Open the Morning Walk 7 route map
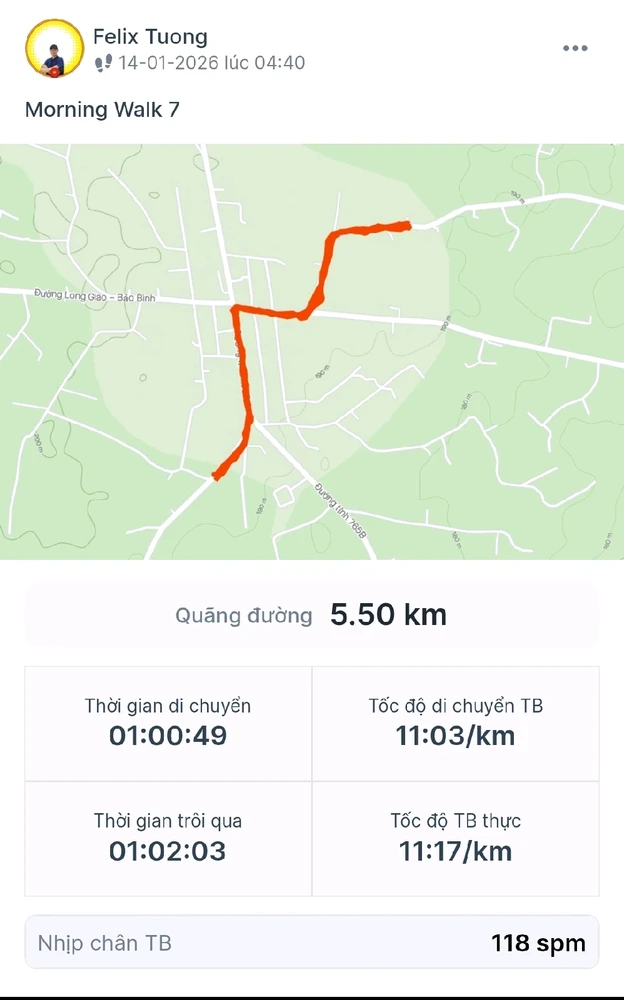Image resolution: width=624 pixels, height=1000 pixels. click(312, 351)
